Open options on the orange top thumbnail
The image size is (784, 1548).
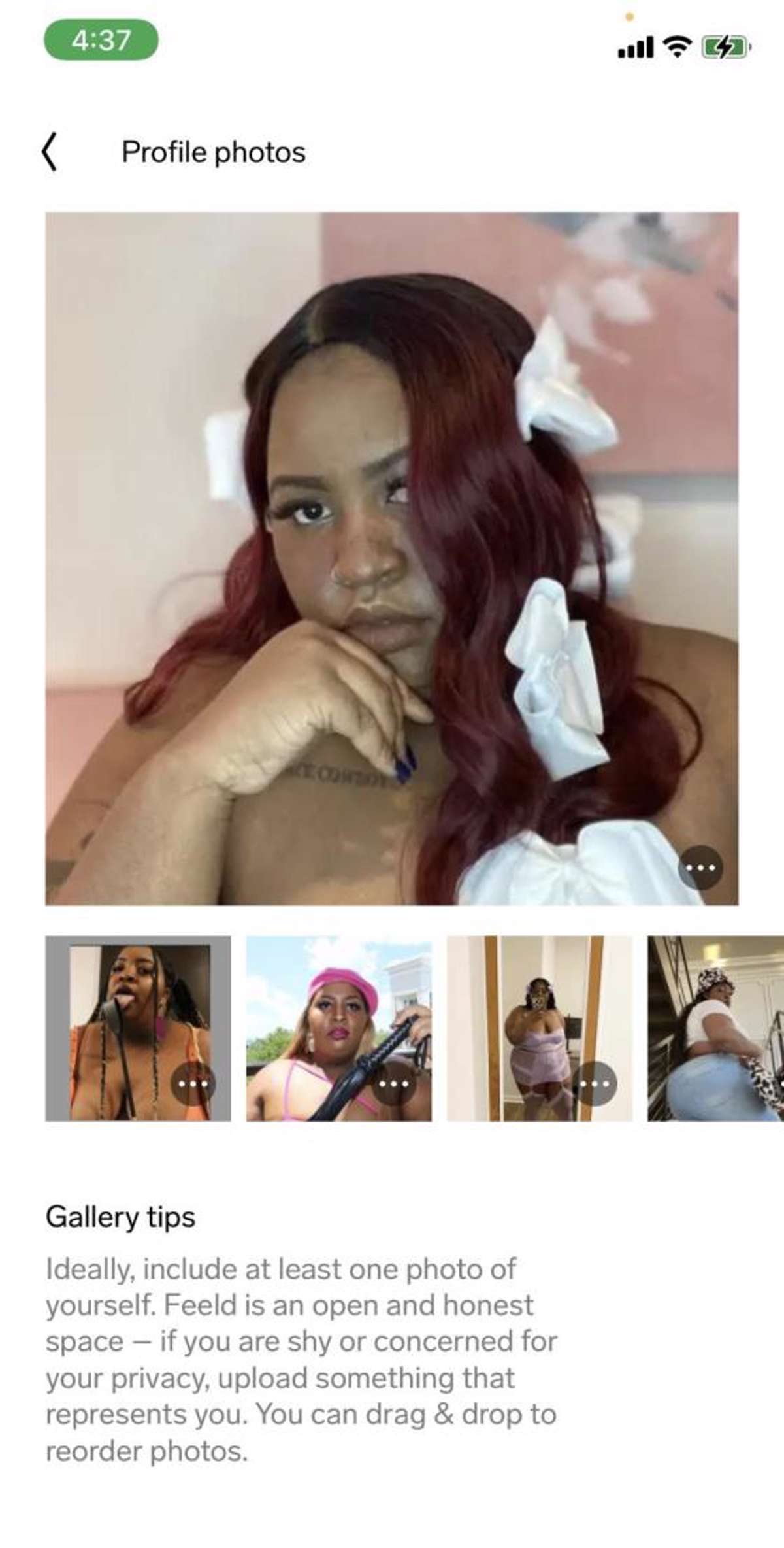(x=193, y=1083)
